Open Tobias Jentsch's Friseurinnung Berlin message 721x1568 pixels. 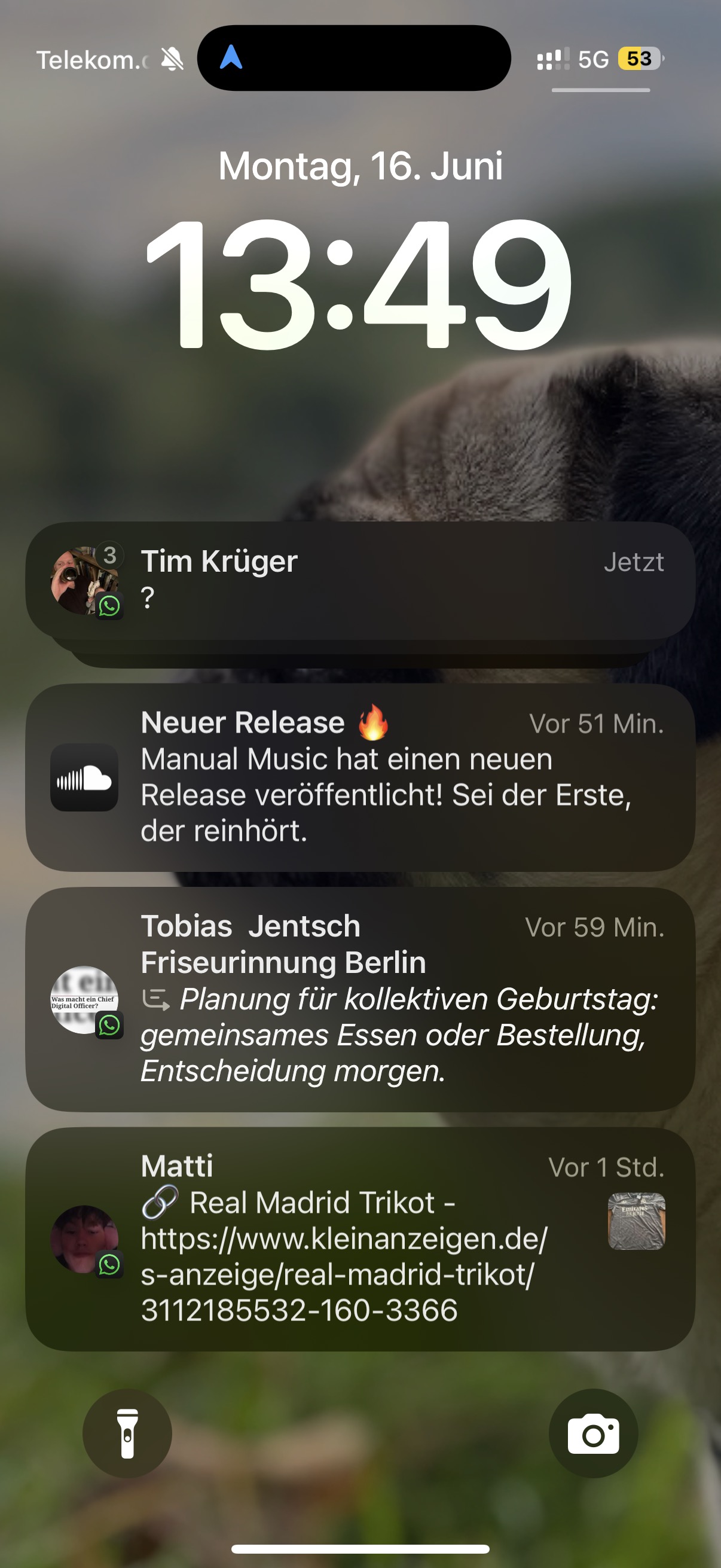coord(360,999)
